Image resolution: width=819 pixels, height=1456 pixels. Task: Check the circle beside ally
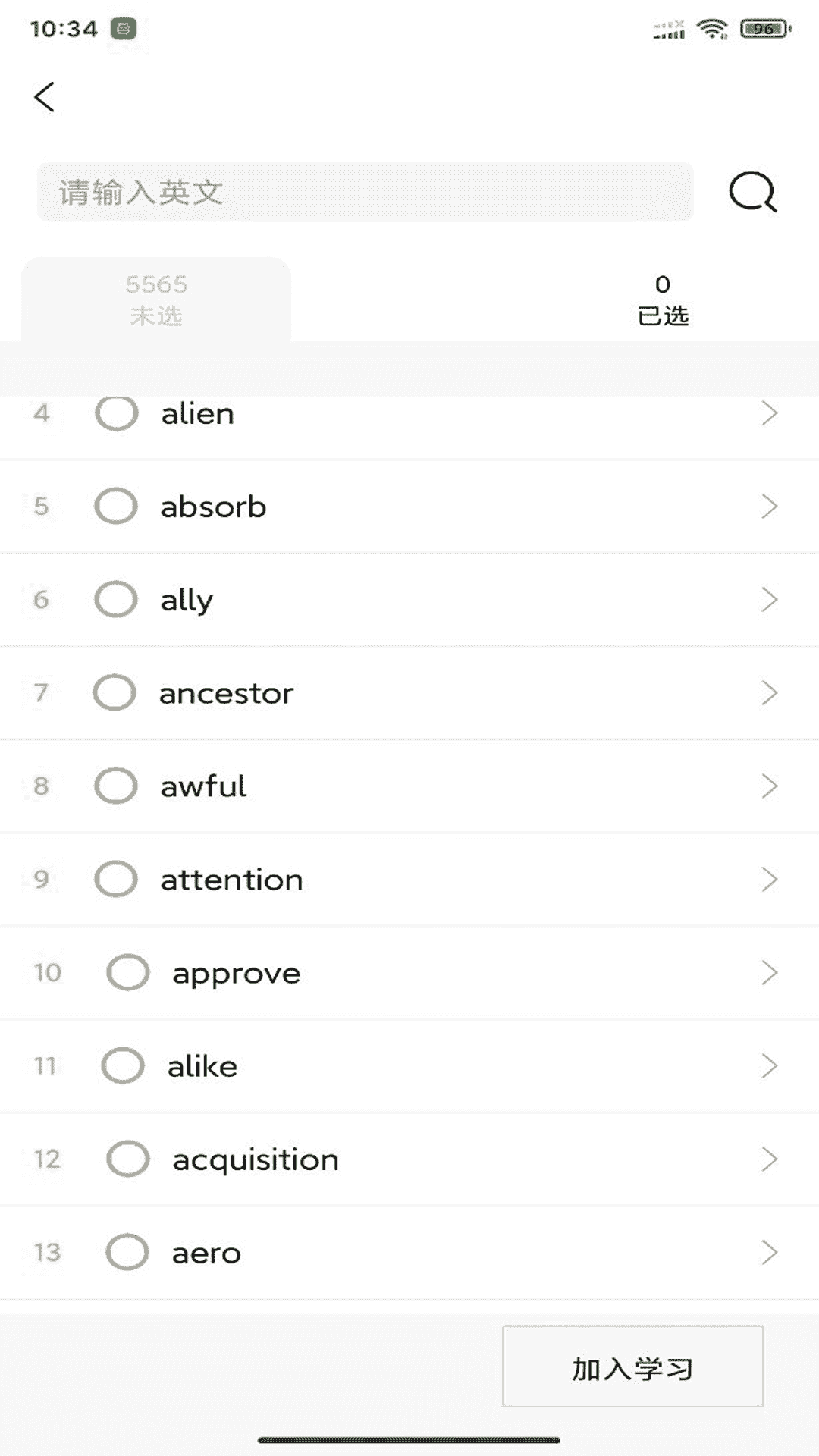116,599
